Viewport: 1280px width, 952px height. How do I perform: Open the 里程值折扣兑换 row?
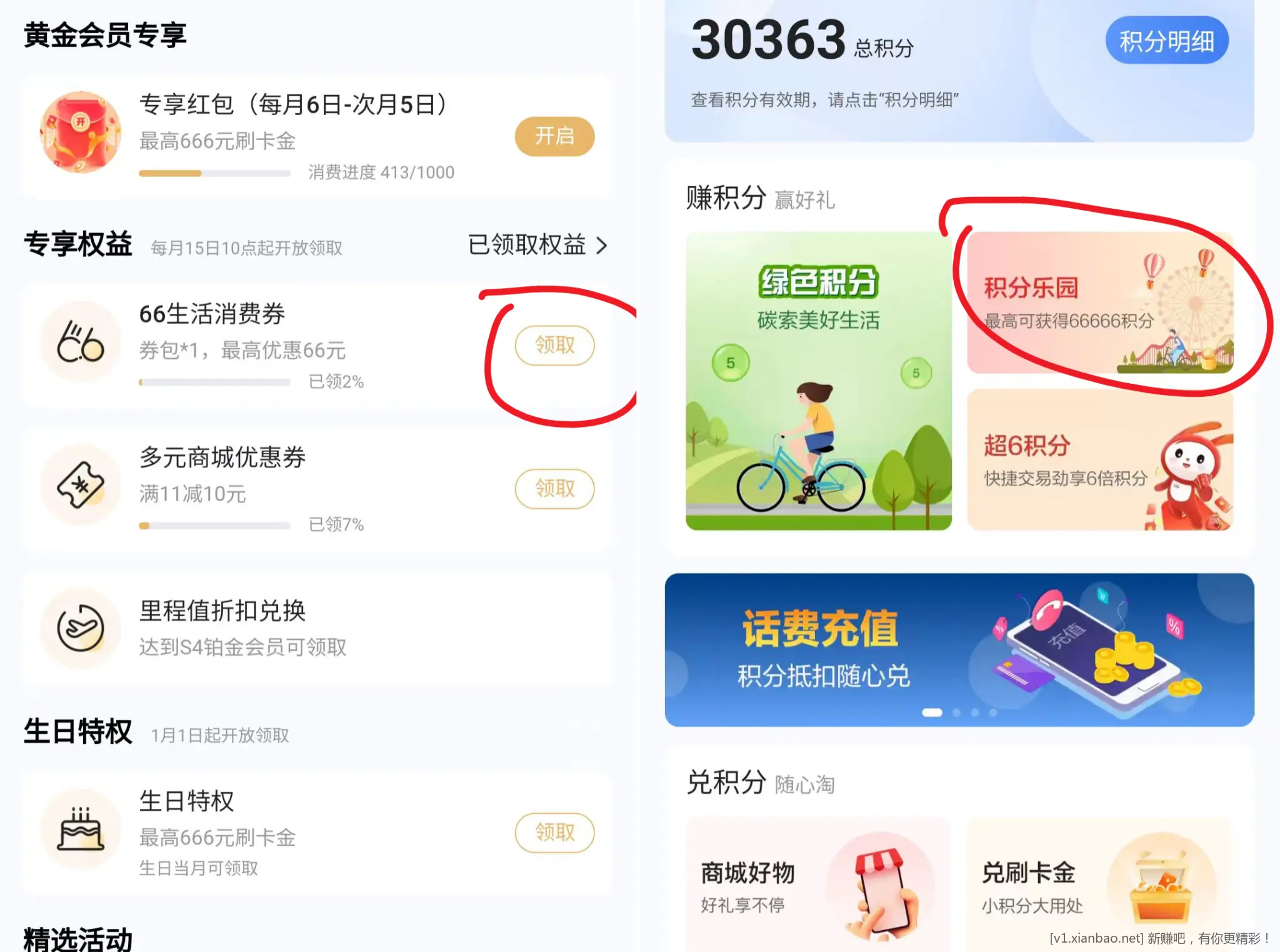tap(316, 628)
